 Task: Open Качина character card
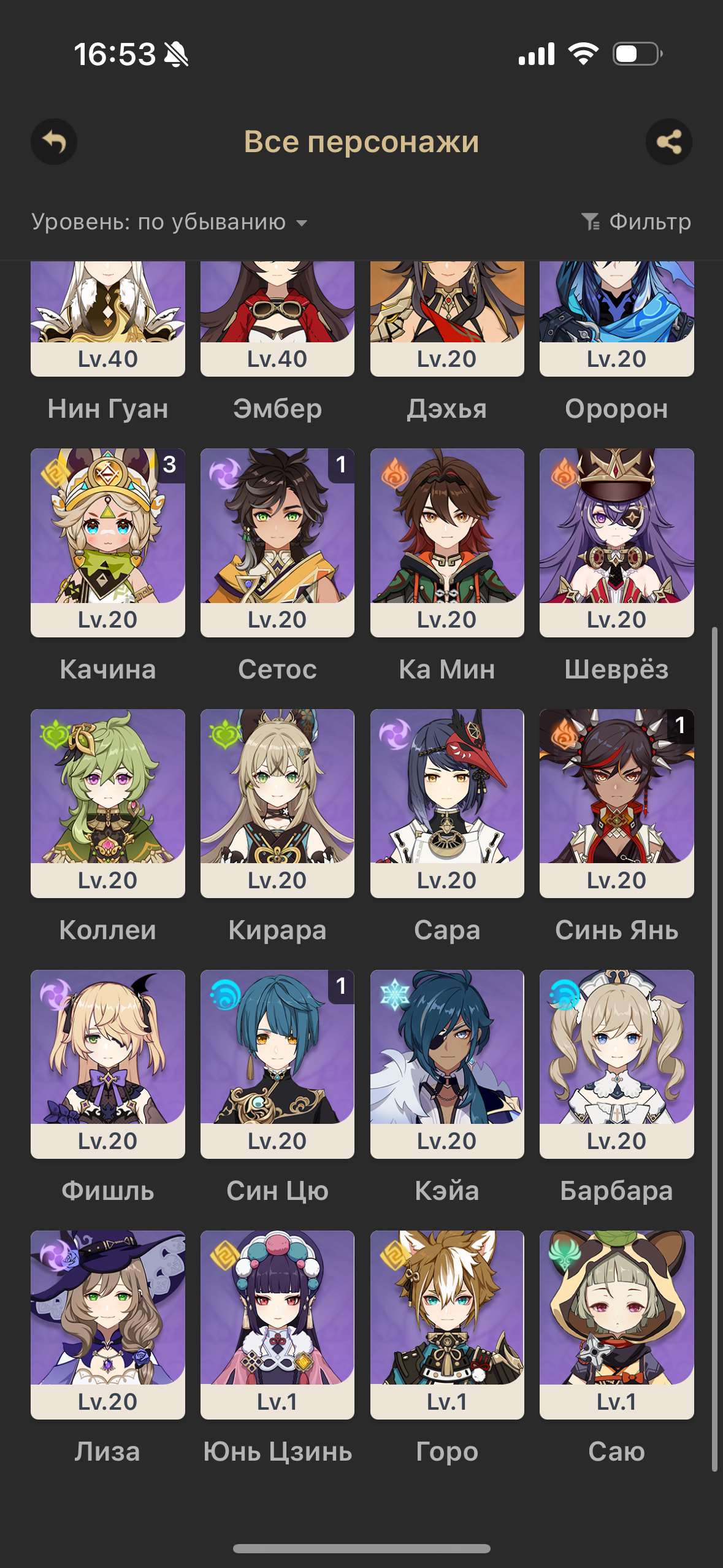[x=108, y=542]
